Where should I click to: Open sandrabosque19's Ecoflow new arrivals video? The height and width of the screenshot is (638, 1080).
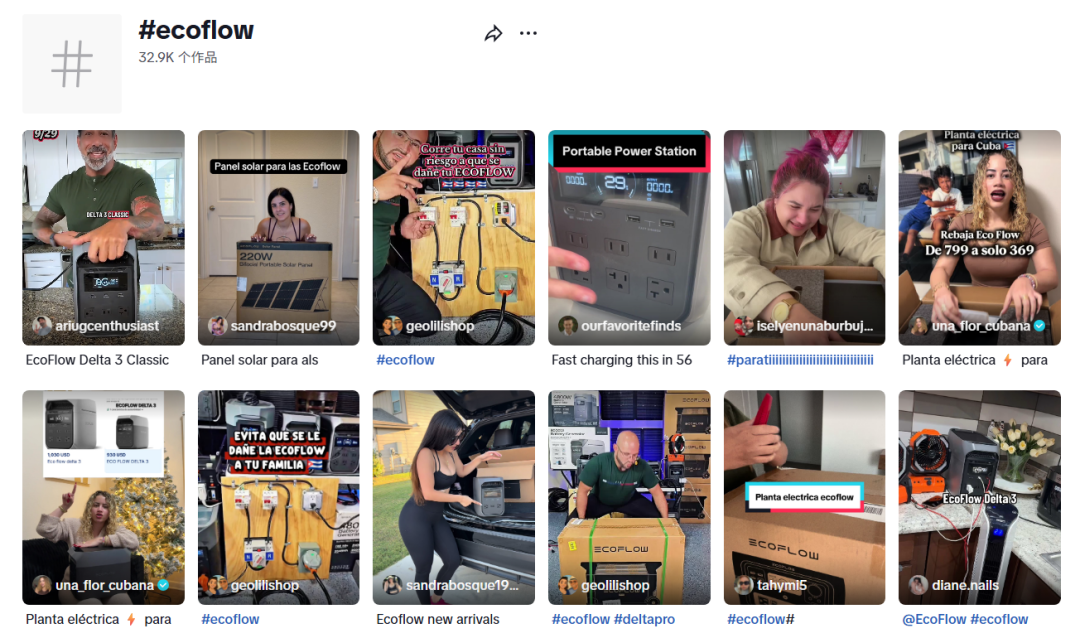click(454, 497)
